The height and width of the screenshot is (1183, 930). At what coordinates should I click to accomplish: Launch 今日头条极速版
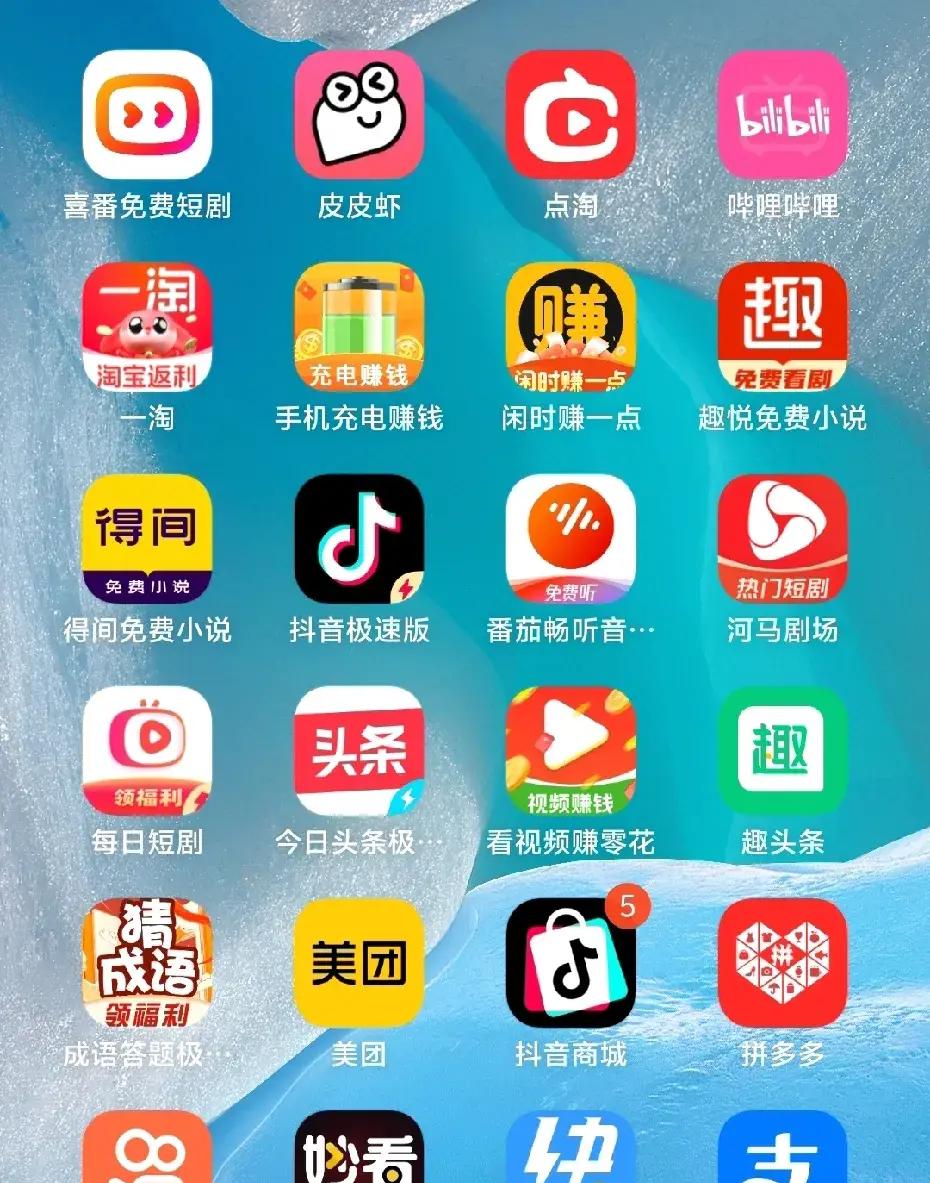point(359,750)
